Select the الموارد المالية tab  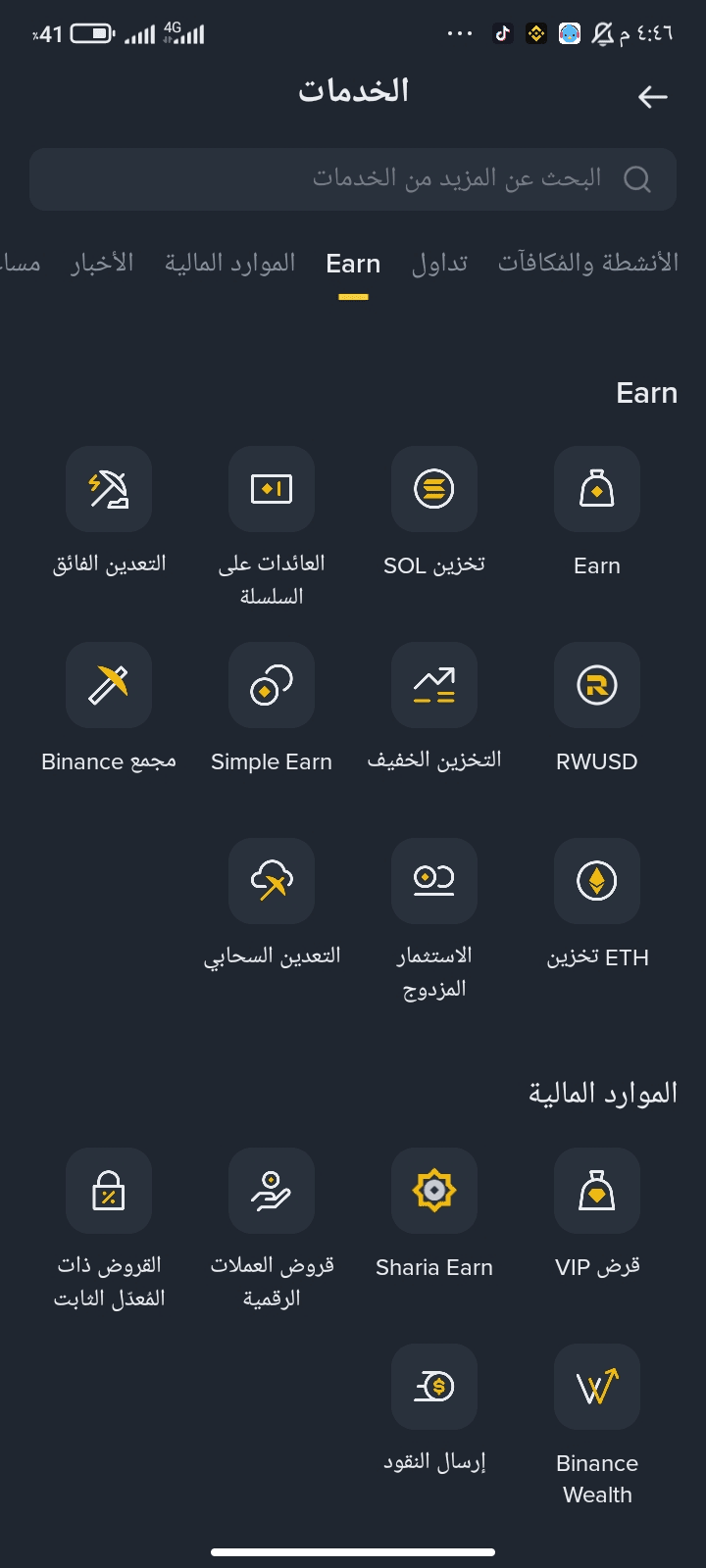pos(229,264)
